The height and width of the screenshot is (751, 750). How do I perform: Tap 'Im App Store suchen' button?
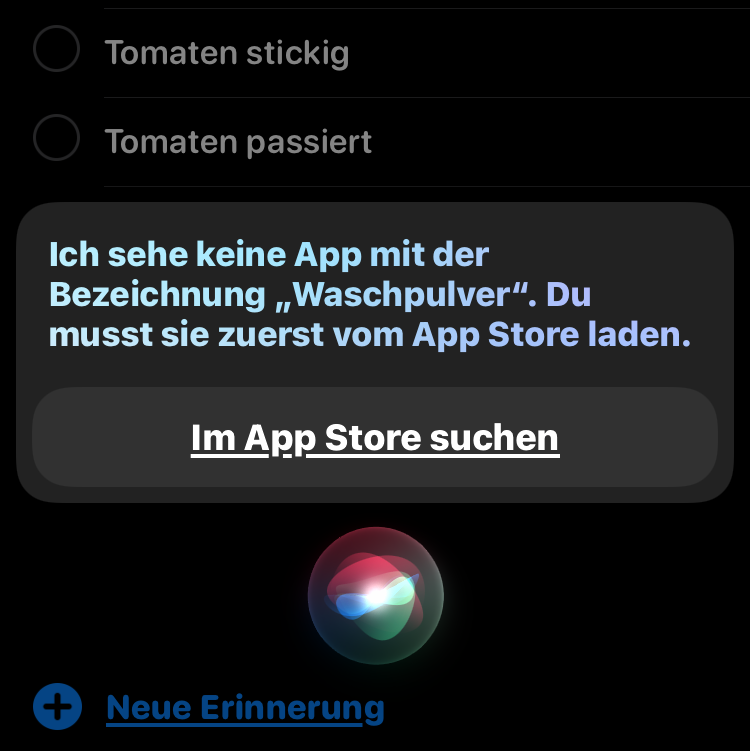(375, 438)
